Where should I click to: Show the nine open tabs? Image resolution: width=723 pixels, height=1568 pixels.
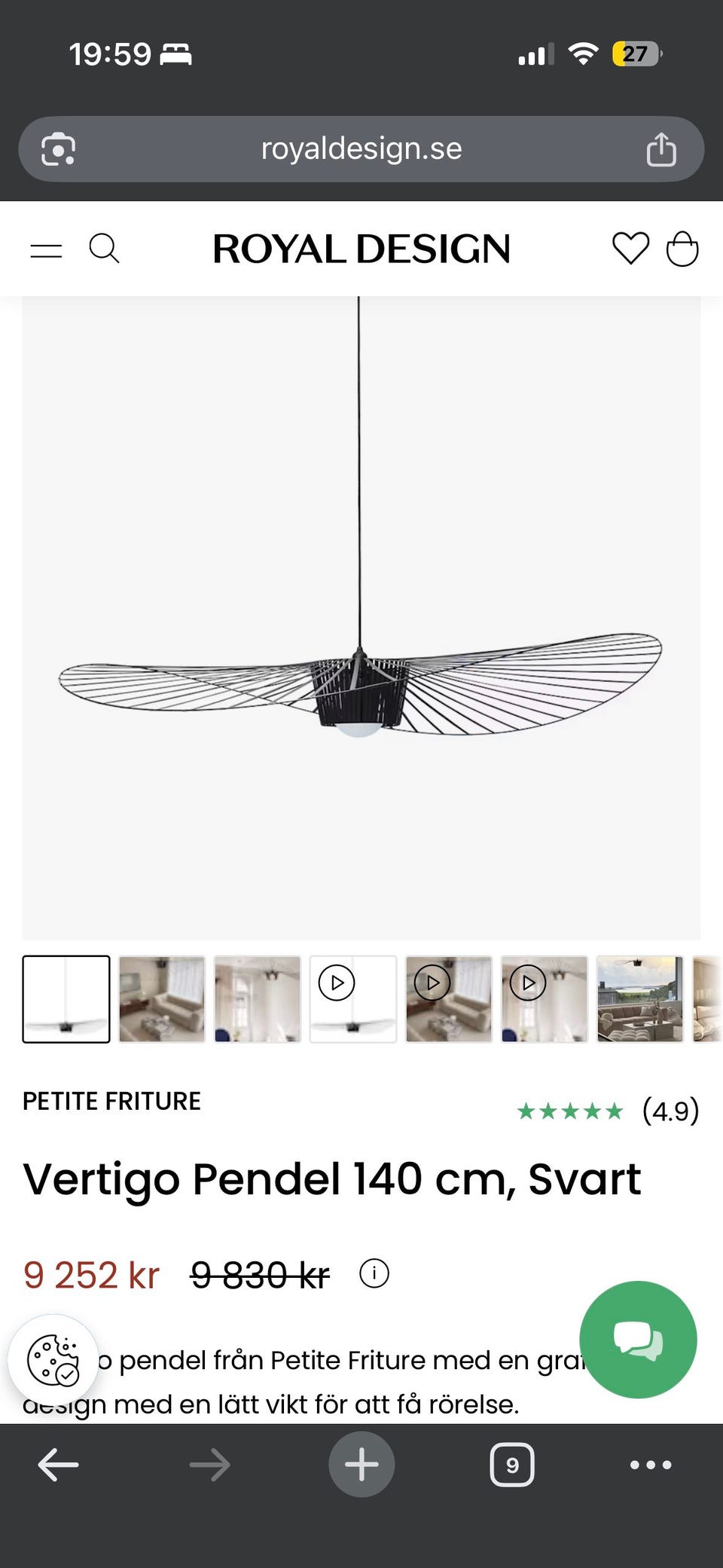pos(512,1465)
